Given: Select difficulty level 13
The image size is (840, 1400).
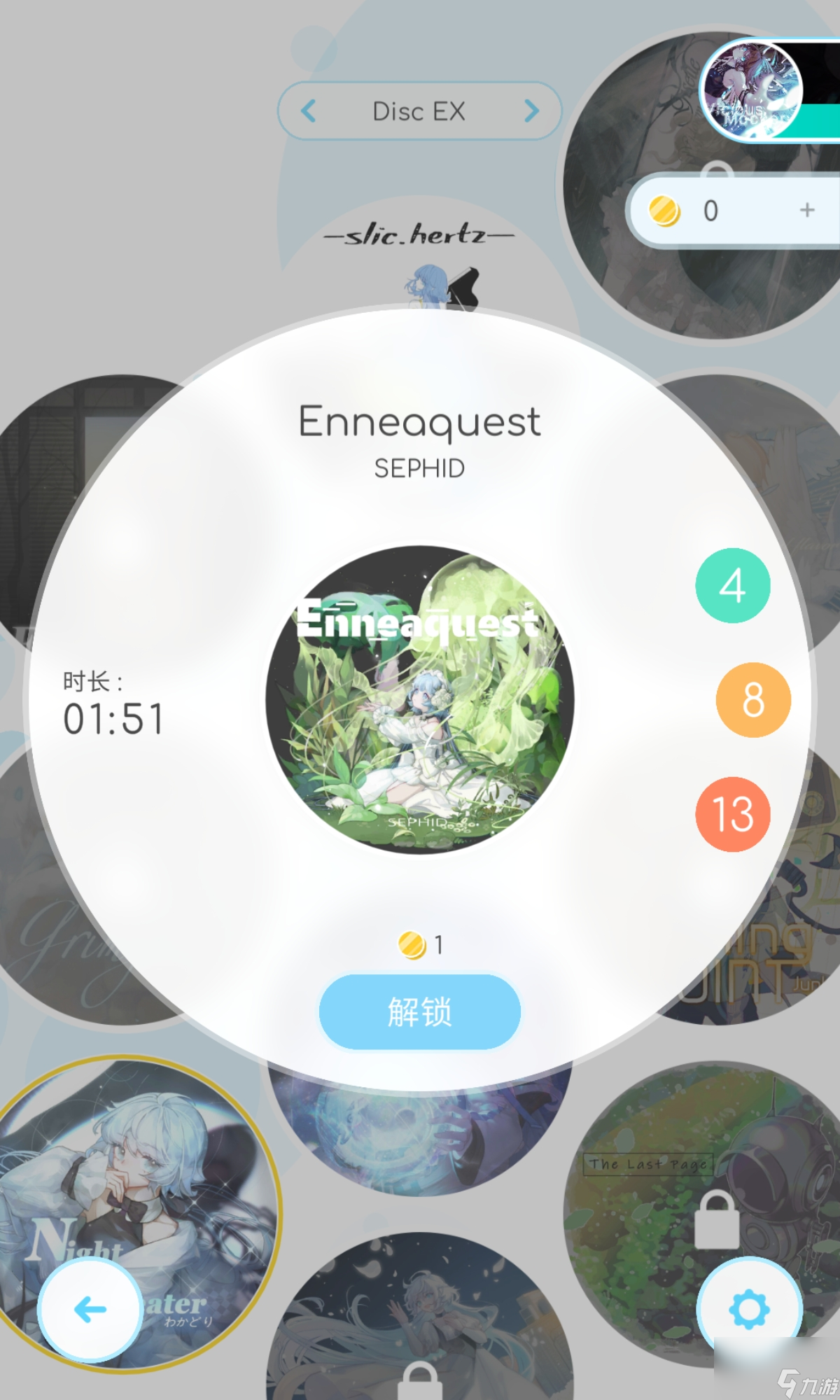Looking at the screenshot, I should (x=732, y=814).
